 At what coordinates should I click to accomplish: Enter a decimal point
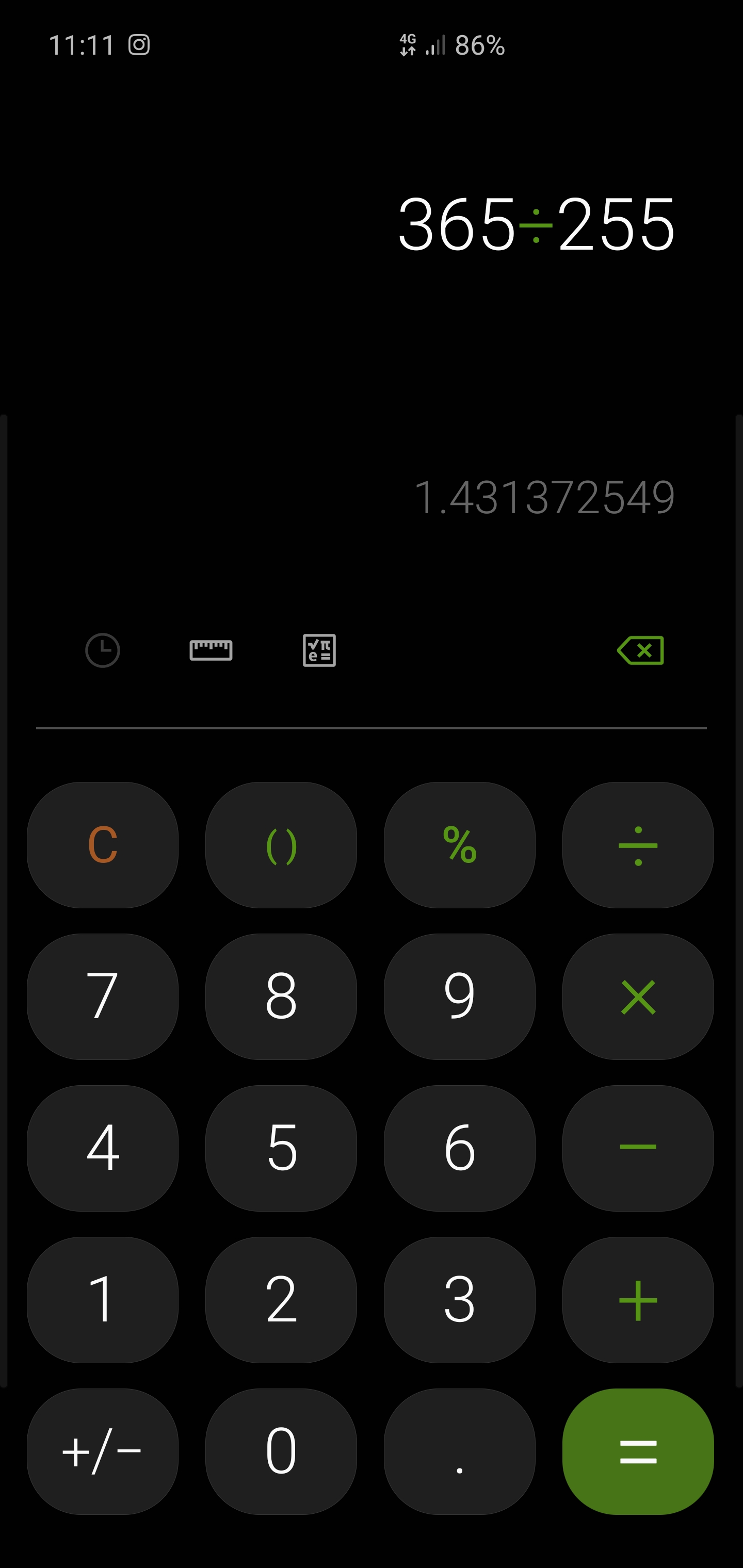click(459, 1451)
